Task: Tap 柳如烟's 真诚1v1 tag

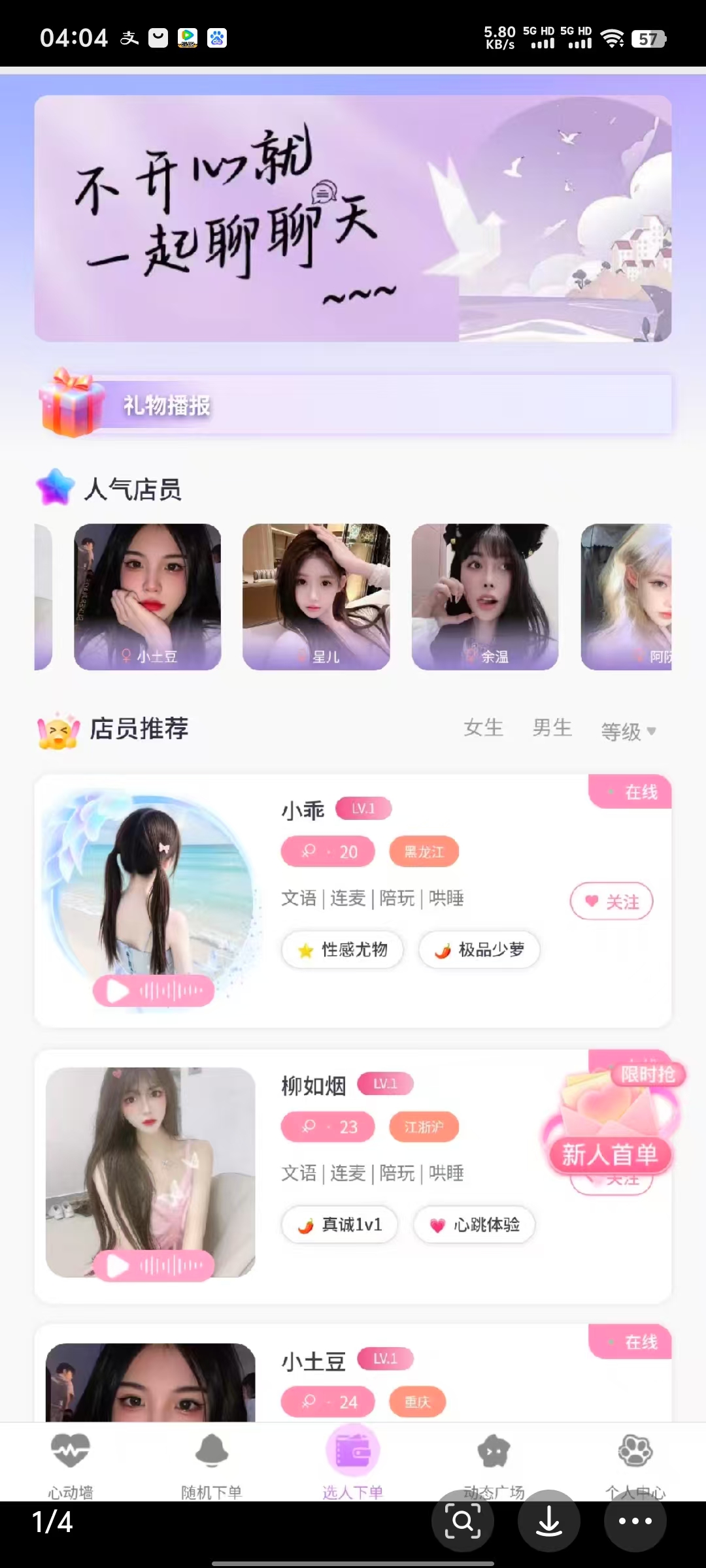Action: pos(339,1225)
